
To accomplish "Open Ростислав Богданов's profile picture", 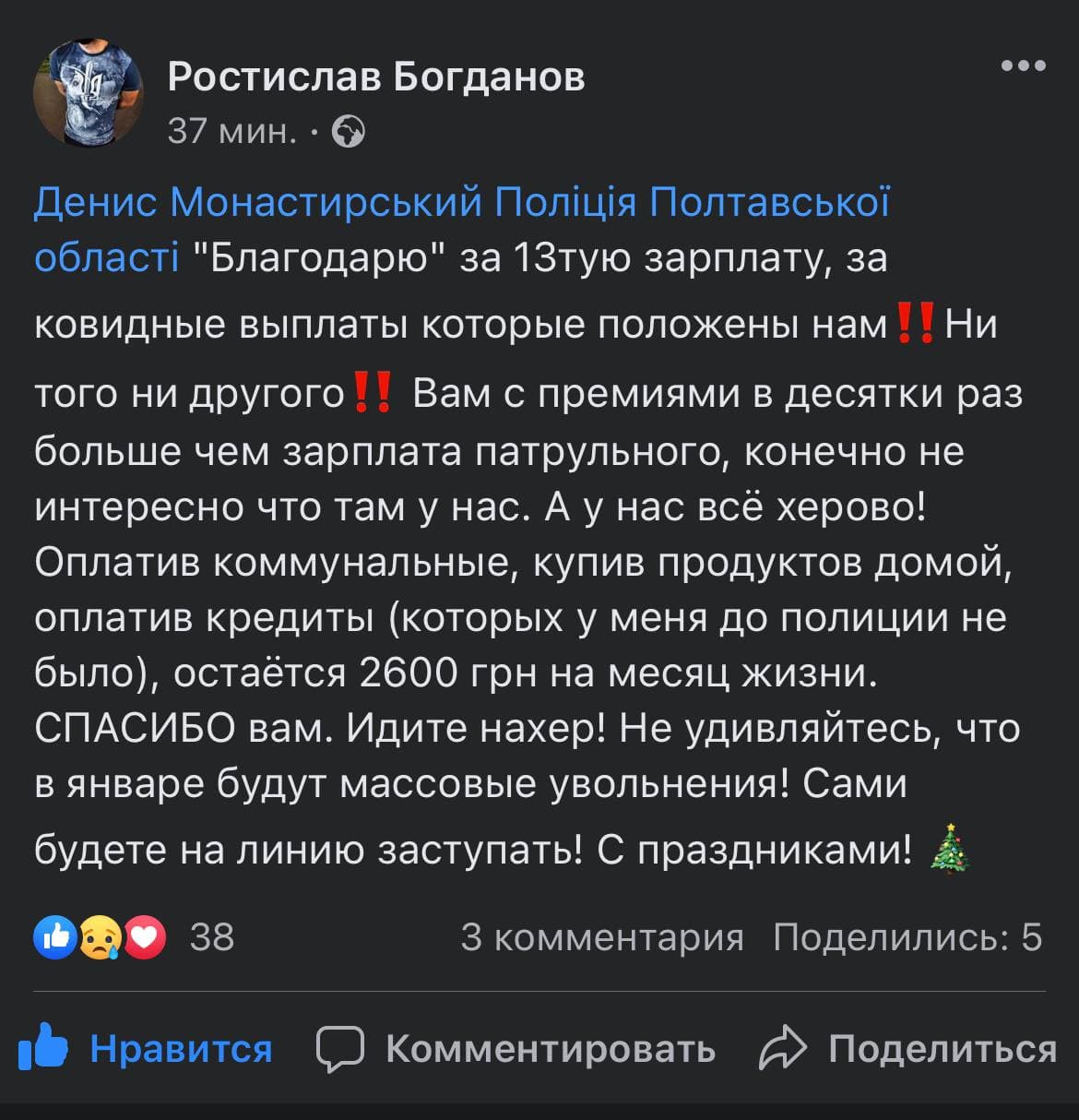I will point(89,91).
